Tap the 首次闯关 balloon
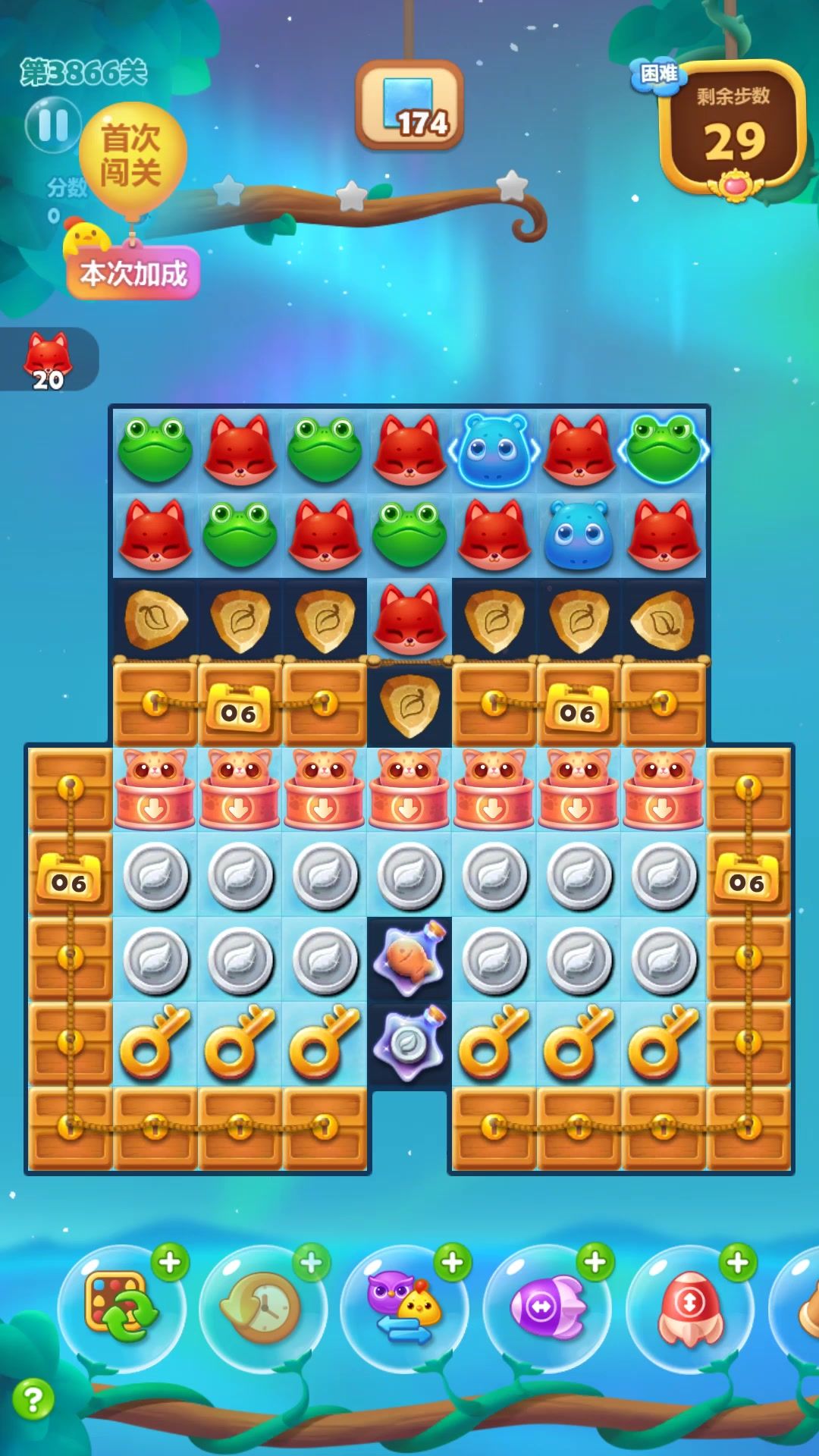 (133, 155)
